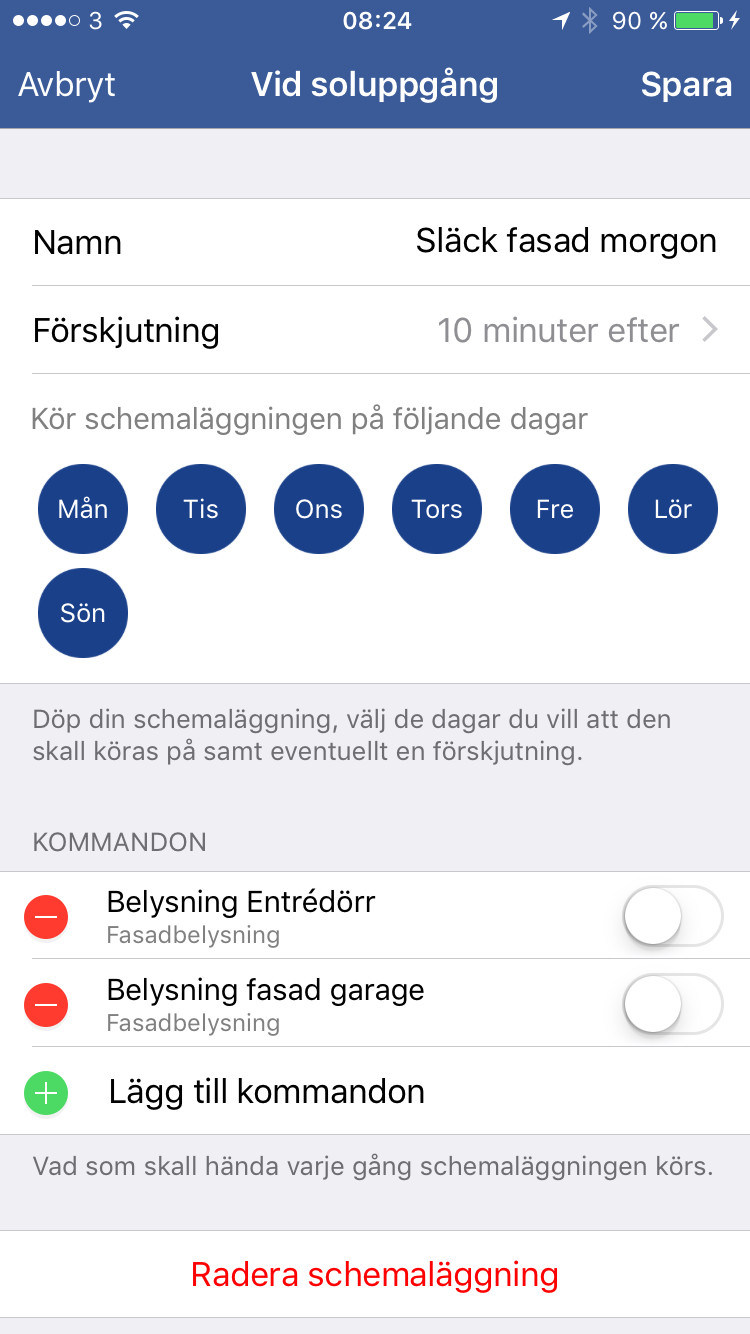Select Lägg till kommandon
Screen dimensions: 750x1334
click(266, 1092)
